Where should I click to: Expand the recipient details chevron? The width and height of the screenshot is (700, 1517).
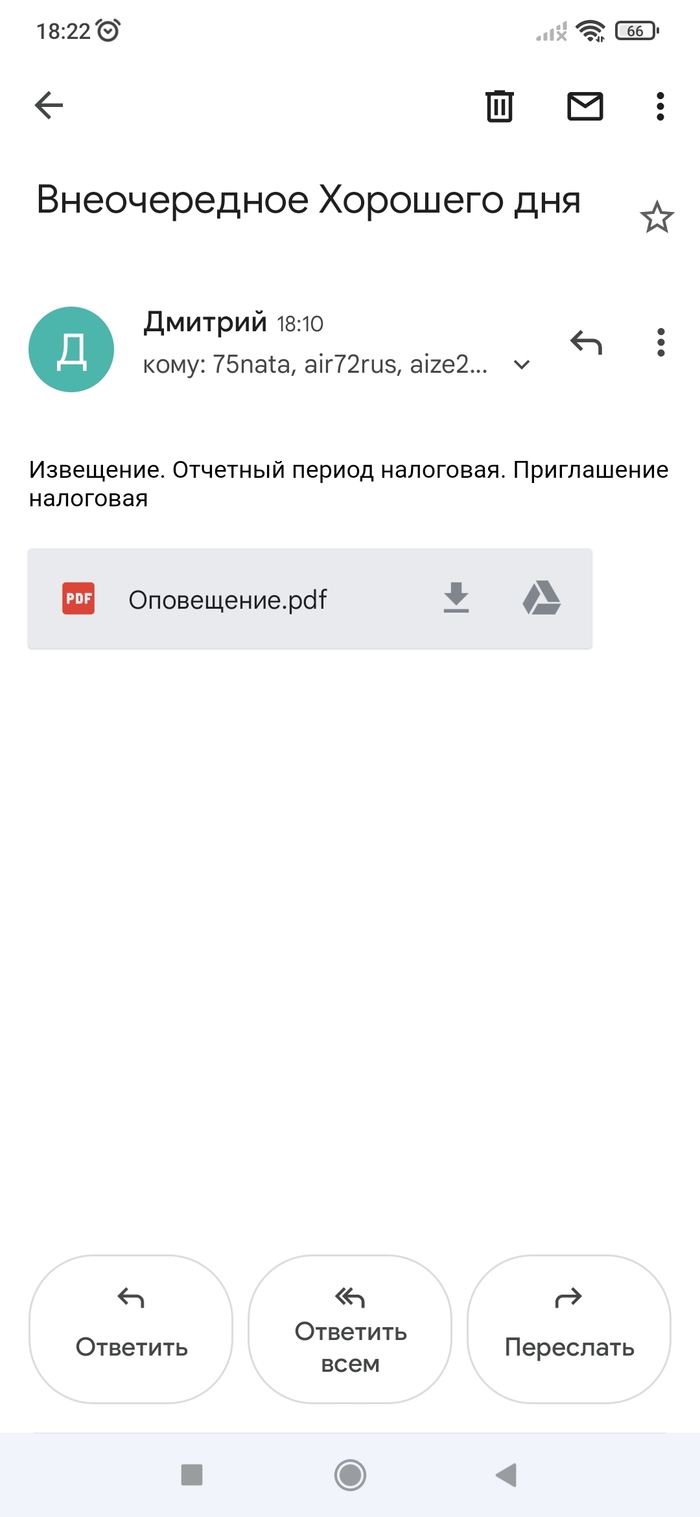click(521, 365)
